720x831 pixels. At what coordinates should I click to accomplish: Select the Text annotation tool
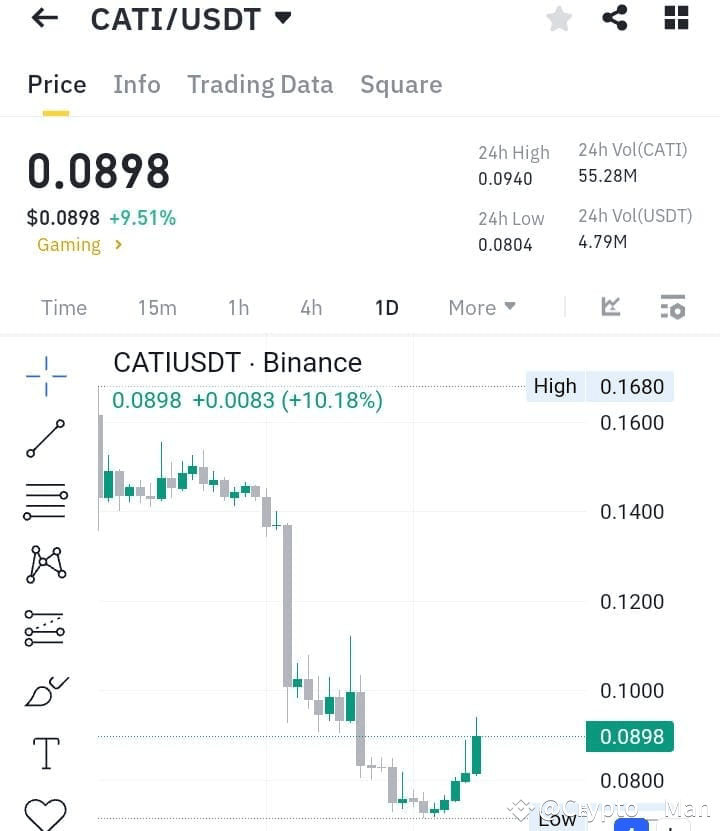tap(45, 753)
